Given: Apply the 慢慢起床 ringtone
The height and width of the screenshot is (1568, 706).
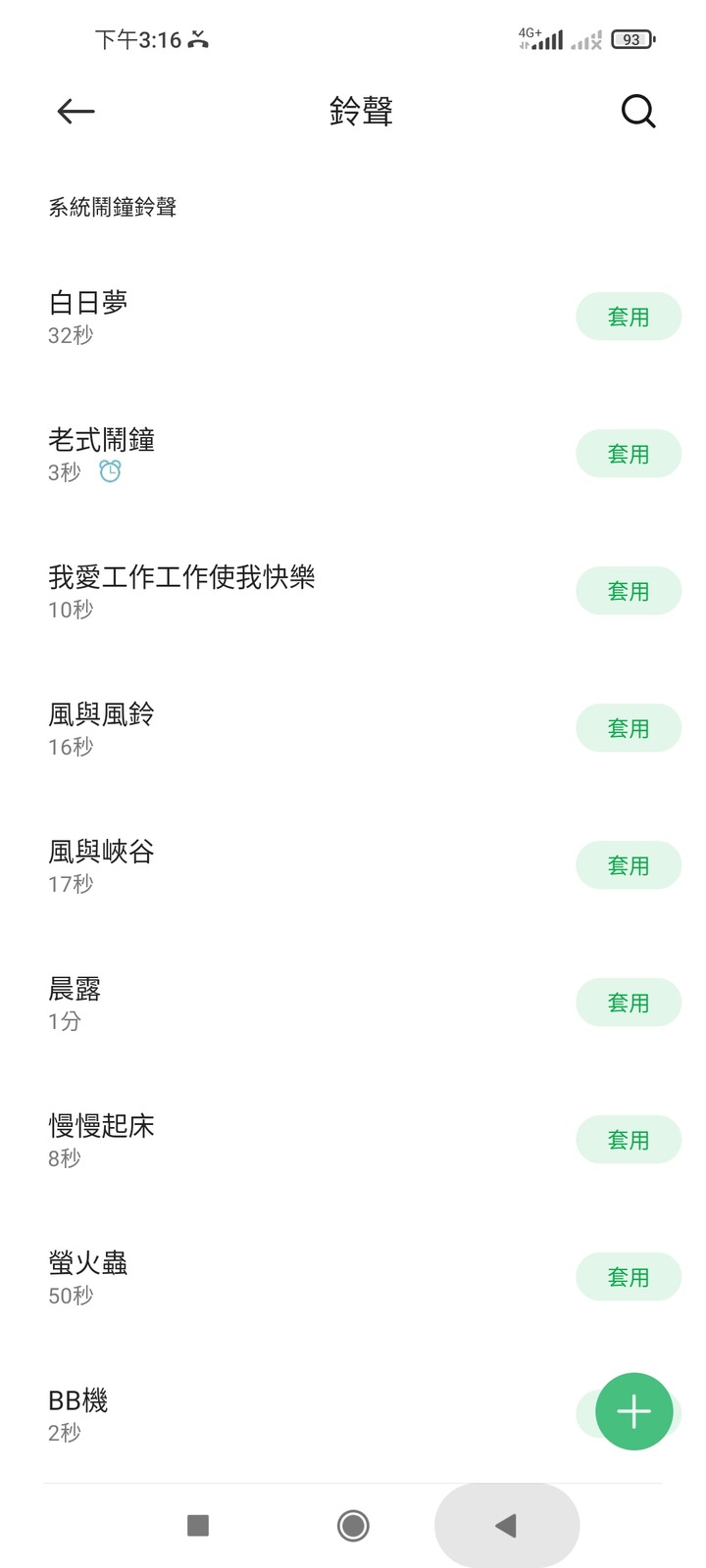Looking at the screenshot, I should pos(629,1140).
